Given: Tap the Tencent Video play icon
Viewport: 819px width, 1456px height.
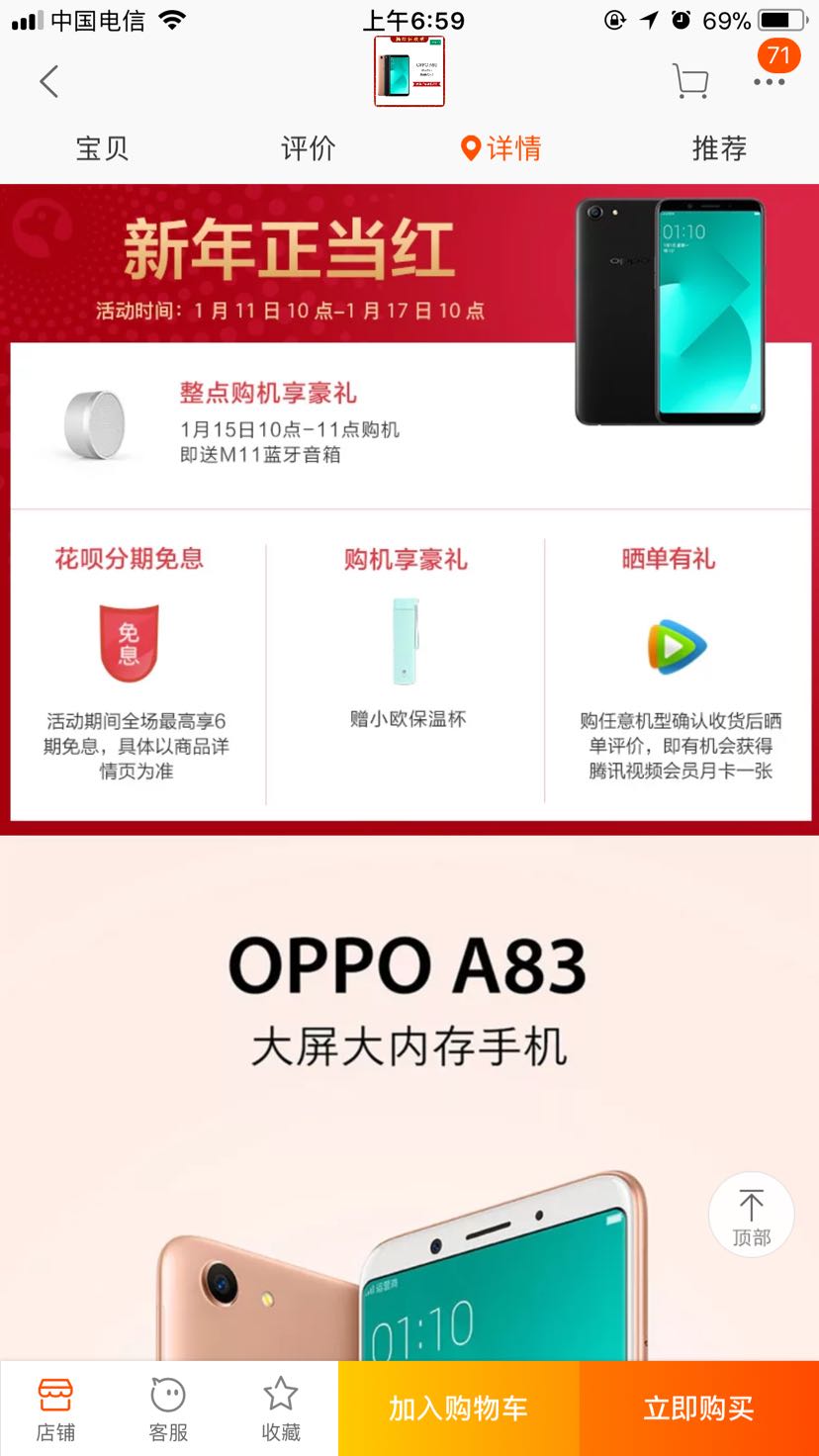Looking at the screenshot, I should [x=677, y=645].
